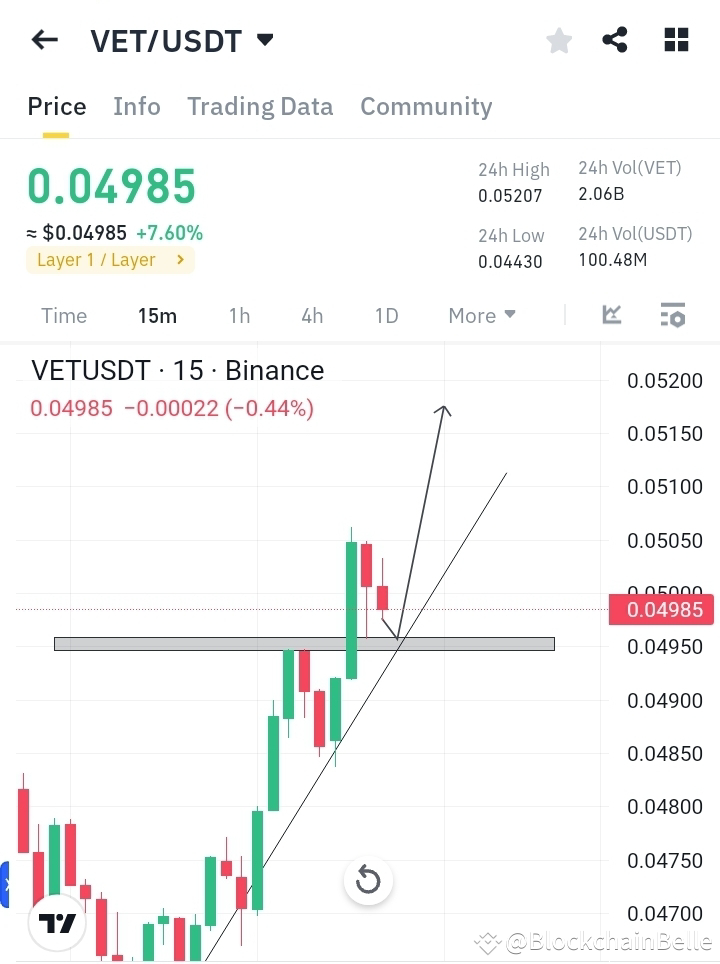
Task: Click the back arrow to exit chart
Action: coord(43,39)
